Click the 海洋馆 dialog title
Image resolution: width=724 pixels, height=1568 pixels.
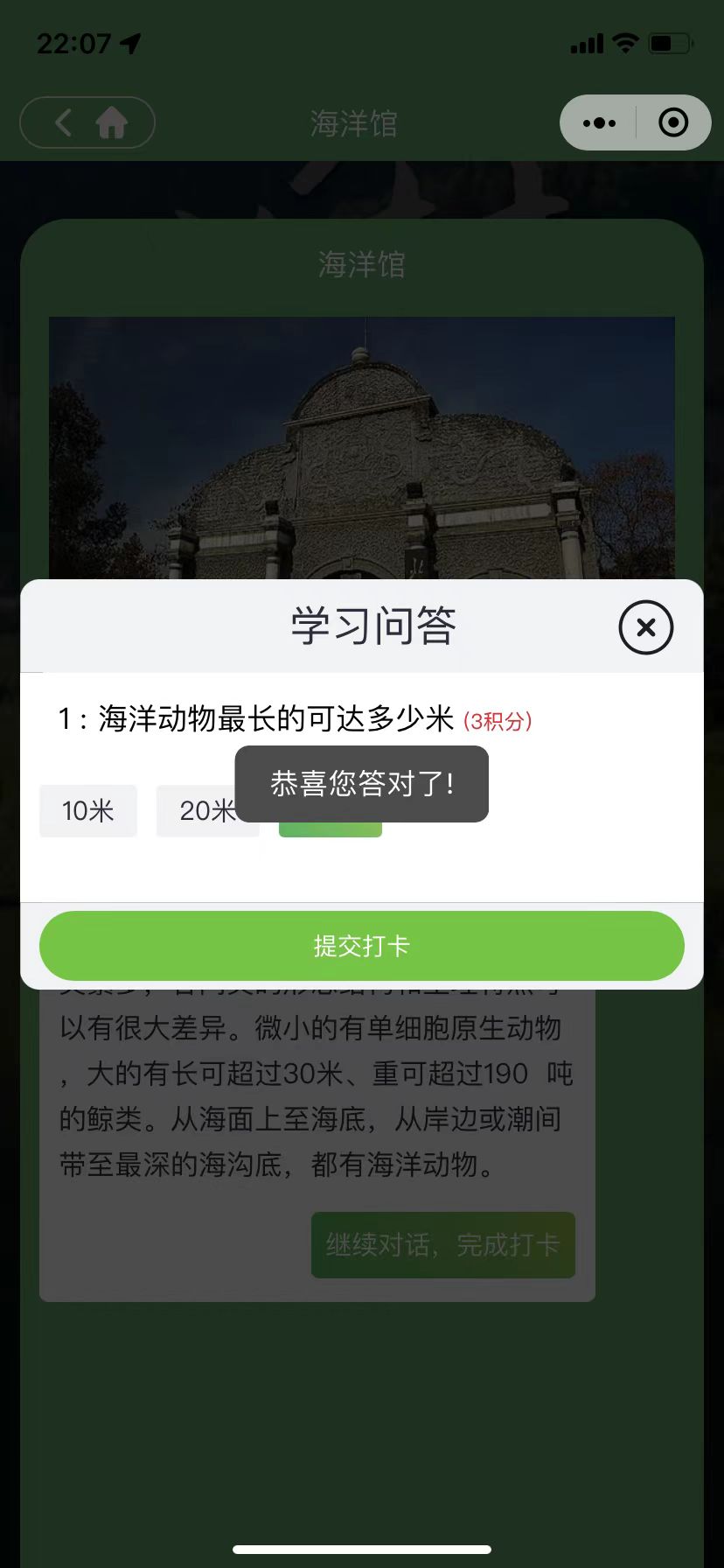pos(361,266)
